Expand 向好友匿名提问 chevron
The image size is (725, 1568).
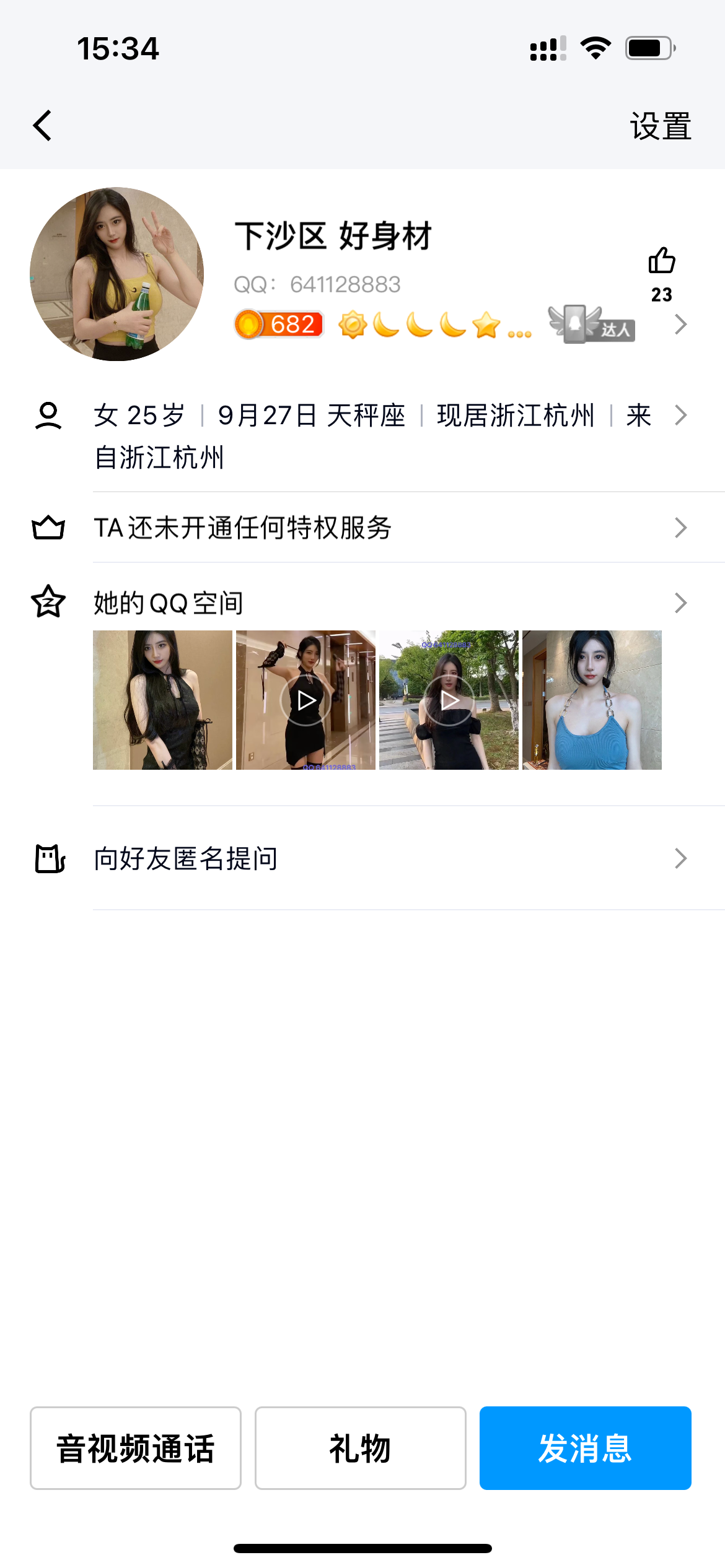pyautogui.click(x=680, y=859)
